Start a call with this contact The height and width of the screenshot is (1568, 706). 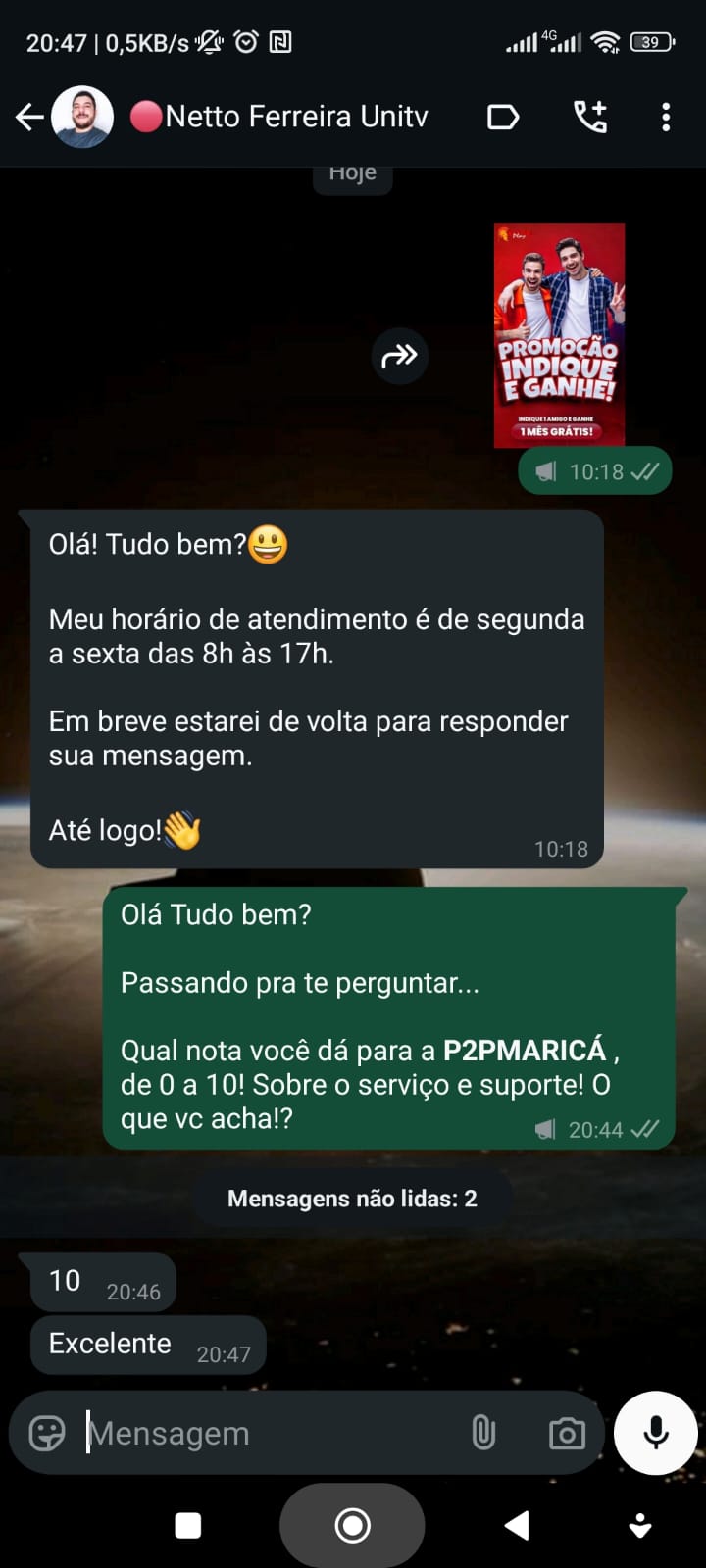590,118
